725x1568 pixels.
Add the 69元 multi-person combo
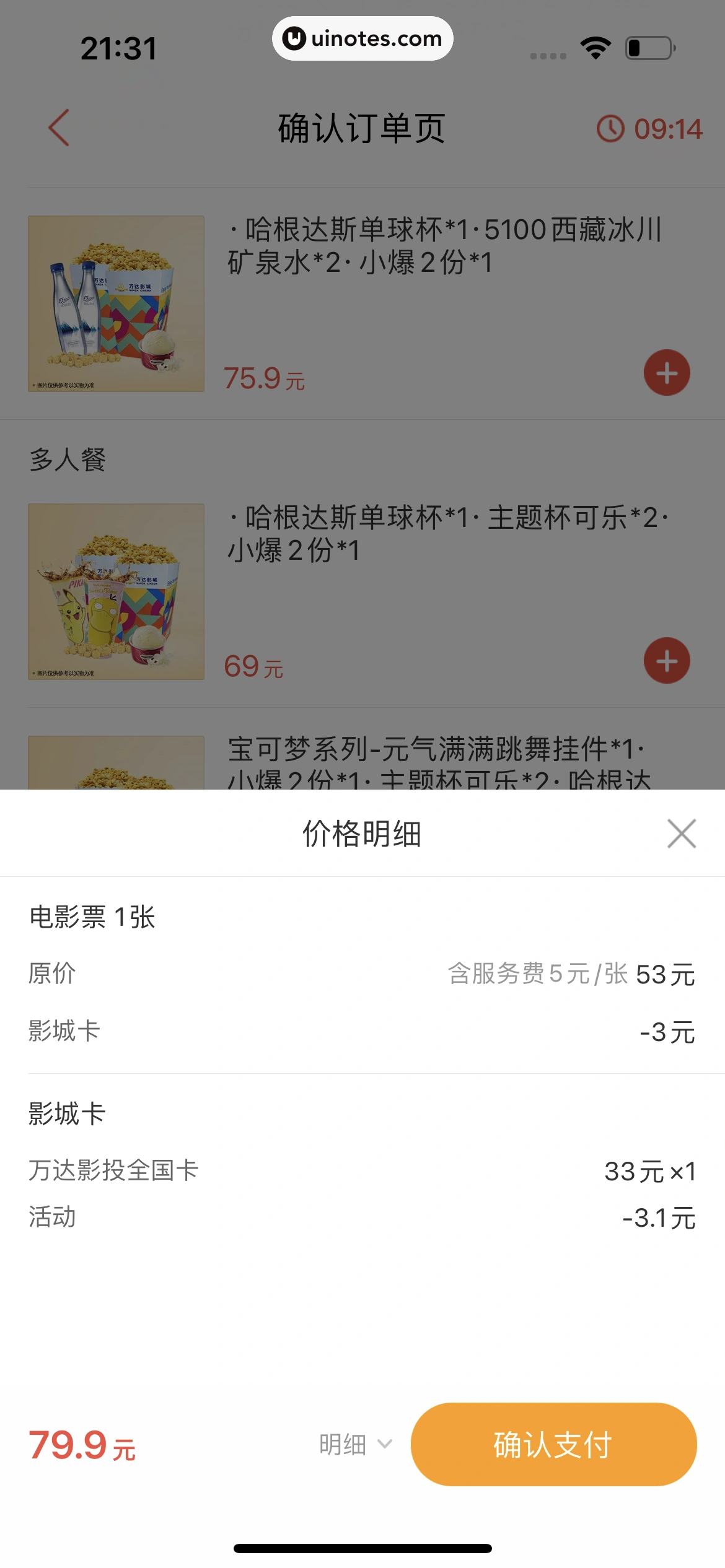tap(667, 661)
